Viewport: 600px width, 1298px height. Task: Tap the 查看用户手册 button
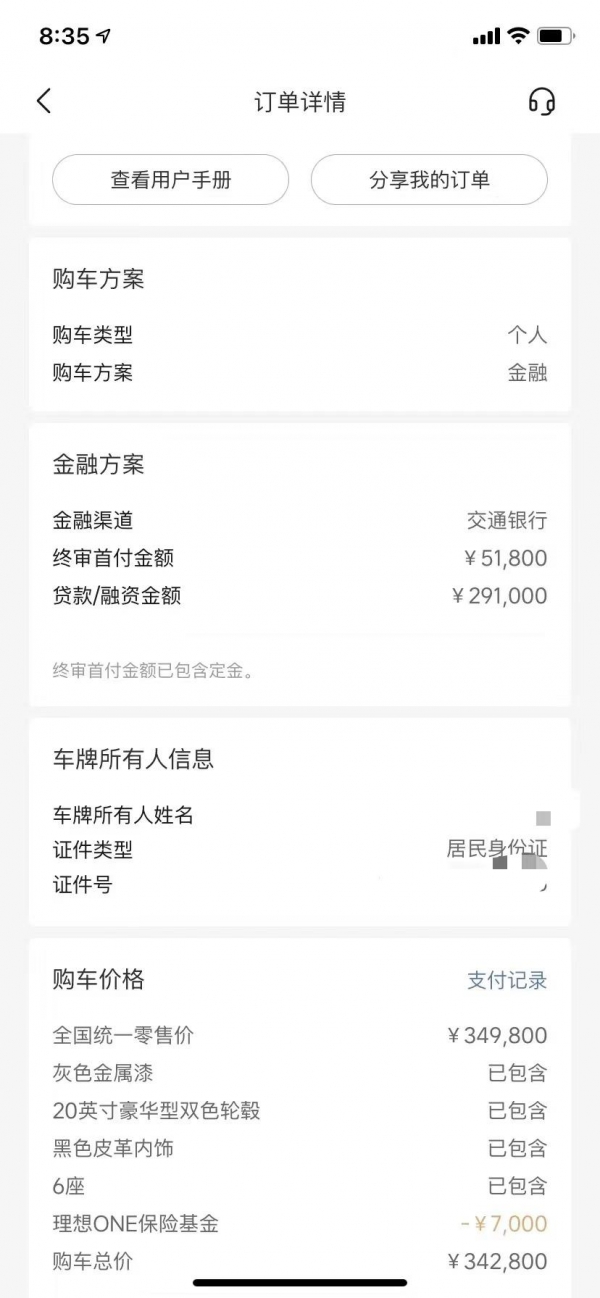point(170,180)
